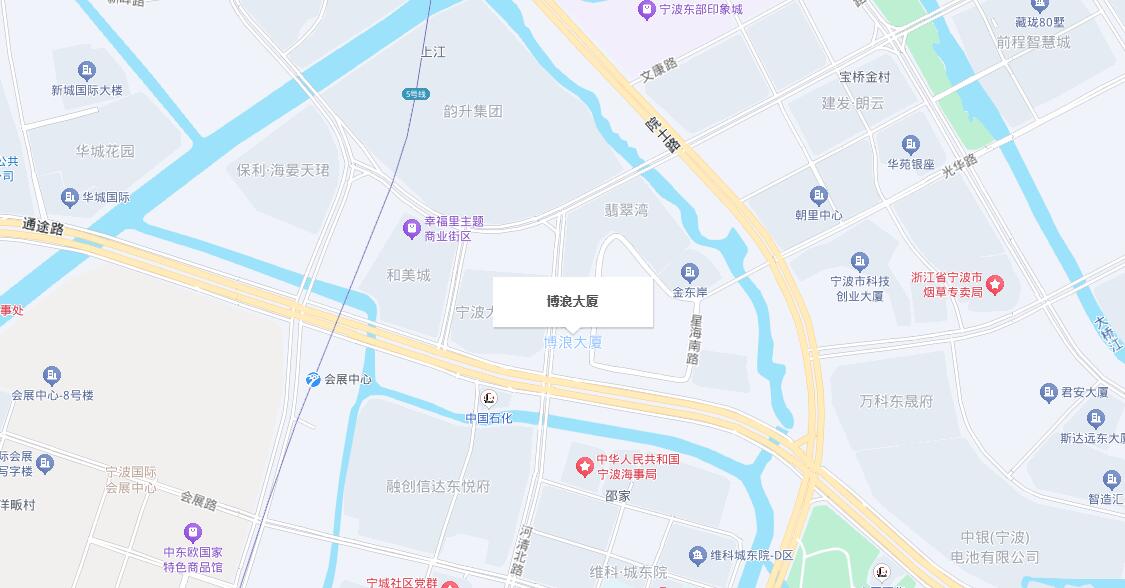Tap the 博浪大厦 info window

[x=572, y=301]
